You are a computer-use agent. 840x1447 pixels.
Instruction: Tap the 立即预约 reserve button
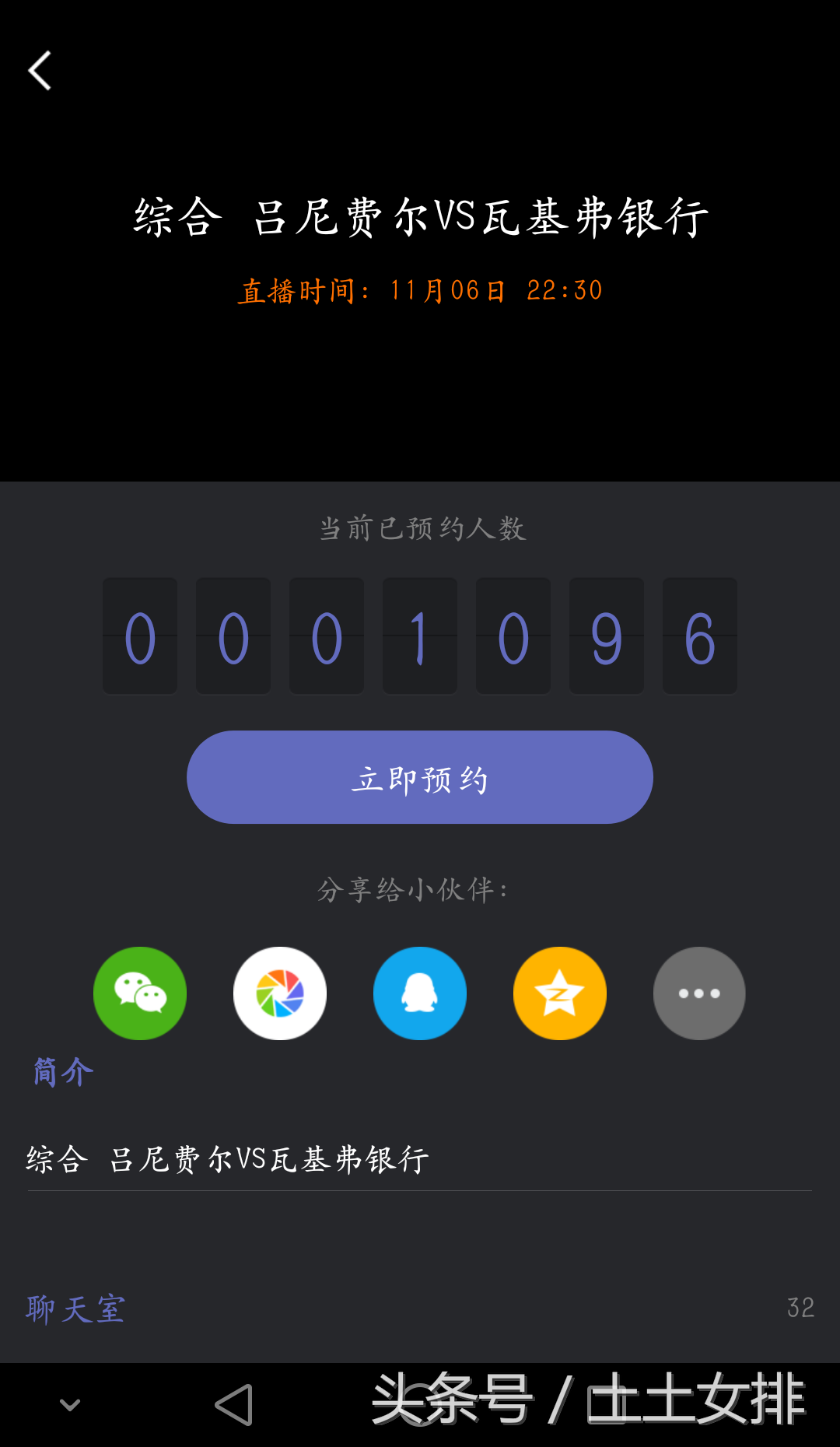(420, 777)
